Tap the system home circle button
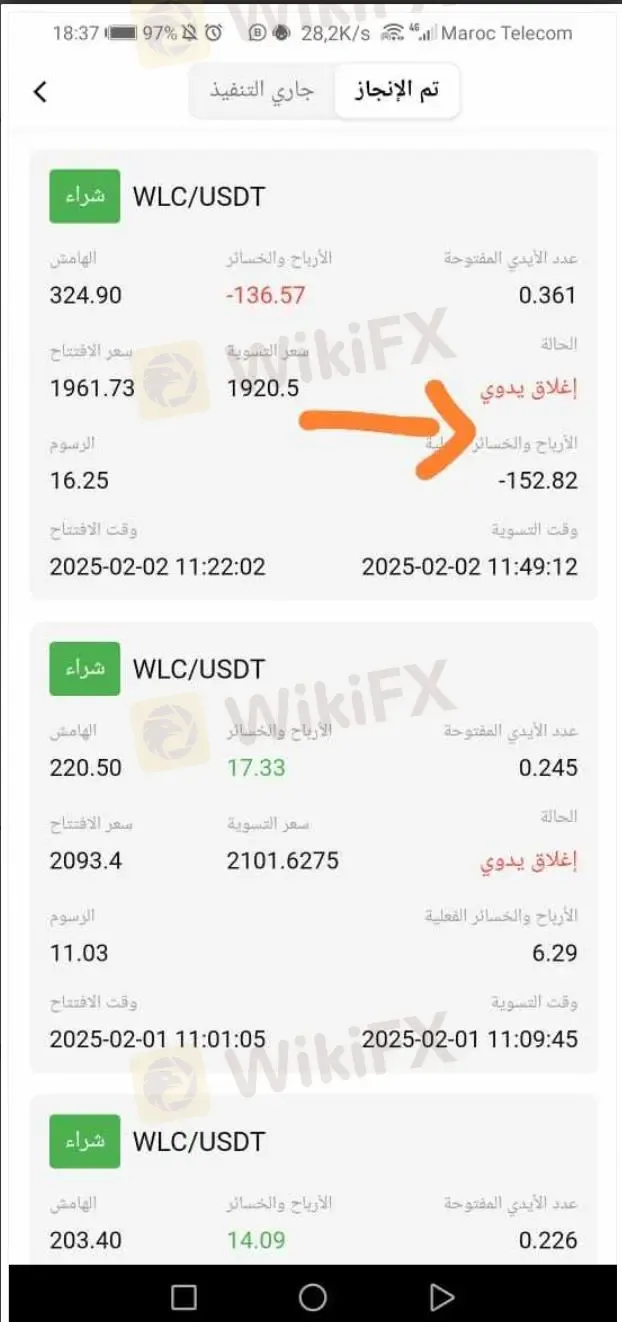 312,1297
